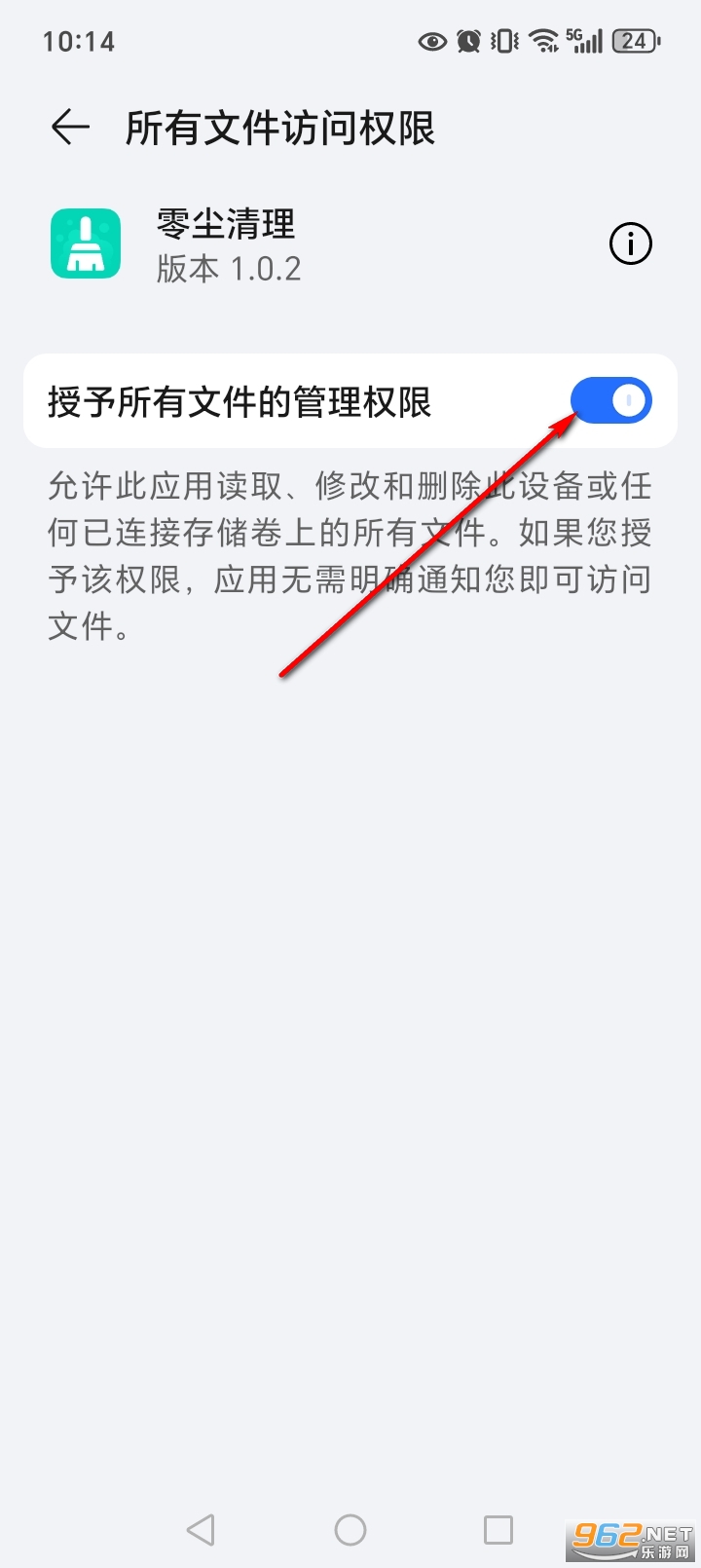
Task: Tap the 零尘清理 app icon
Action: 86,243
